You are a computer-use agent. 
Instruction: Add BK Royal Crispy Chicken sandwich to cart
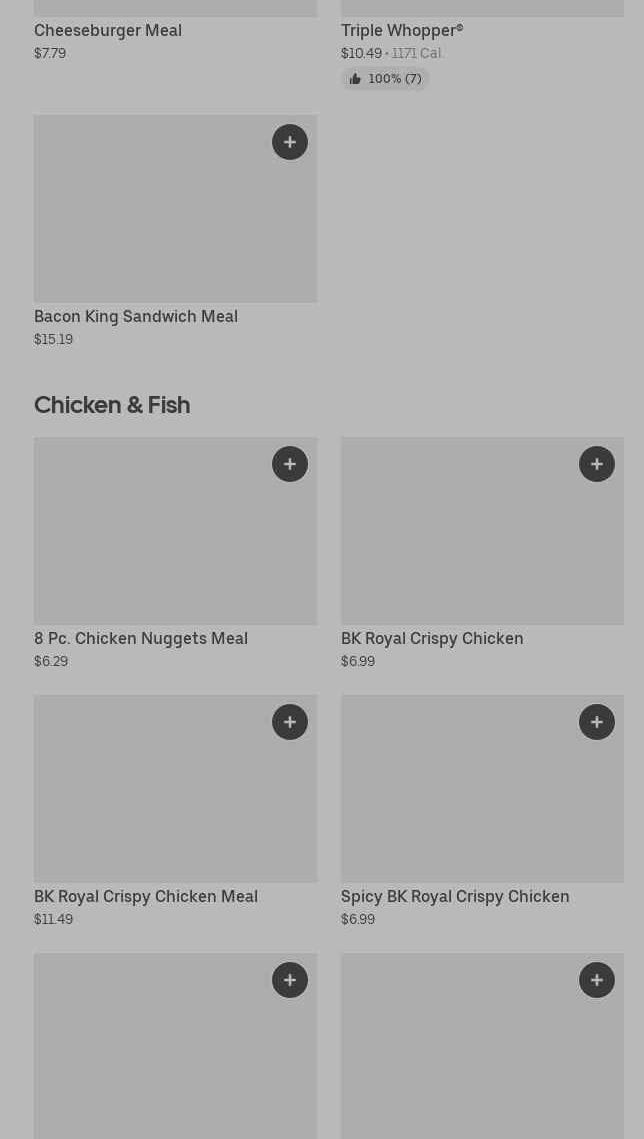pyautogui.click(x=597, y=464)
